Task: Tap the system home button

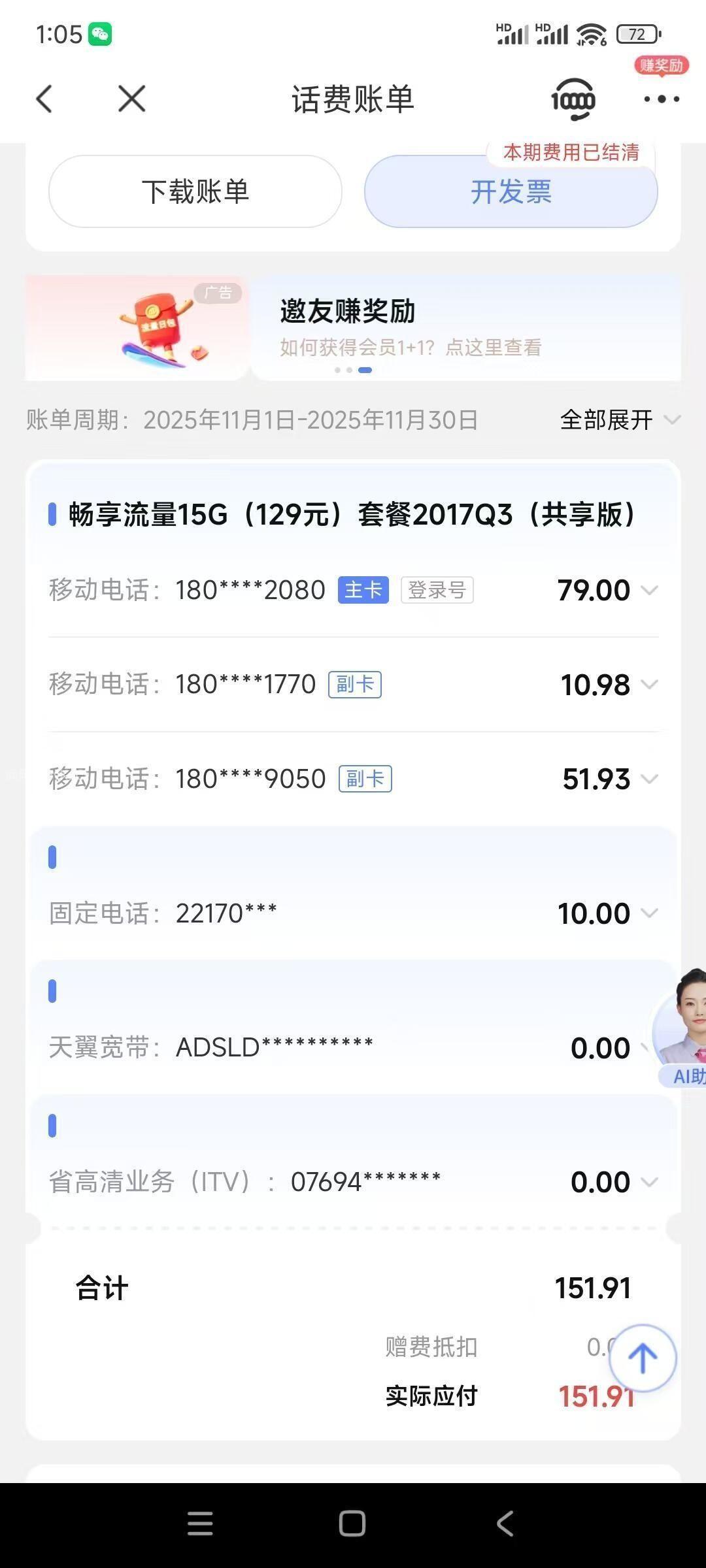Action: pos(352,1524)
